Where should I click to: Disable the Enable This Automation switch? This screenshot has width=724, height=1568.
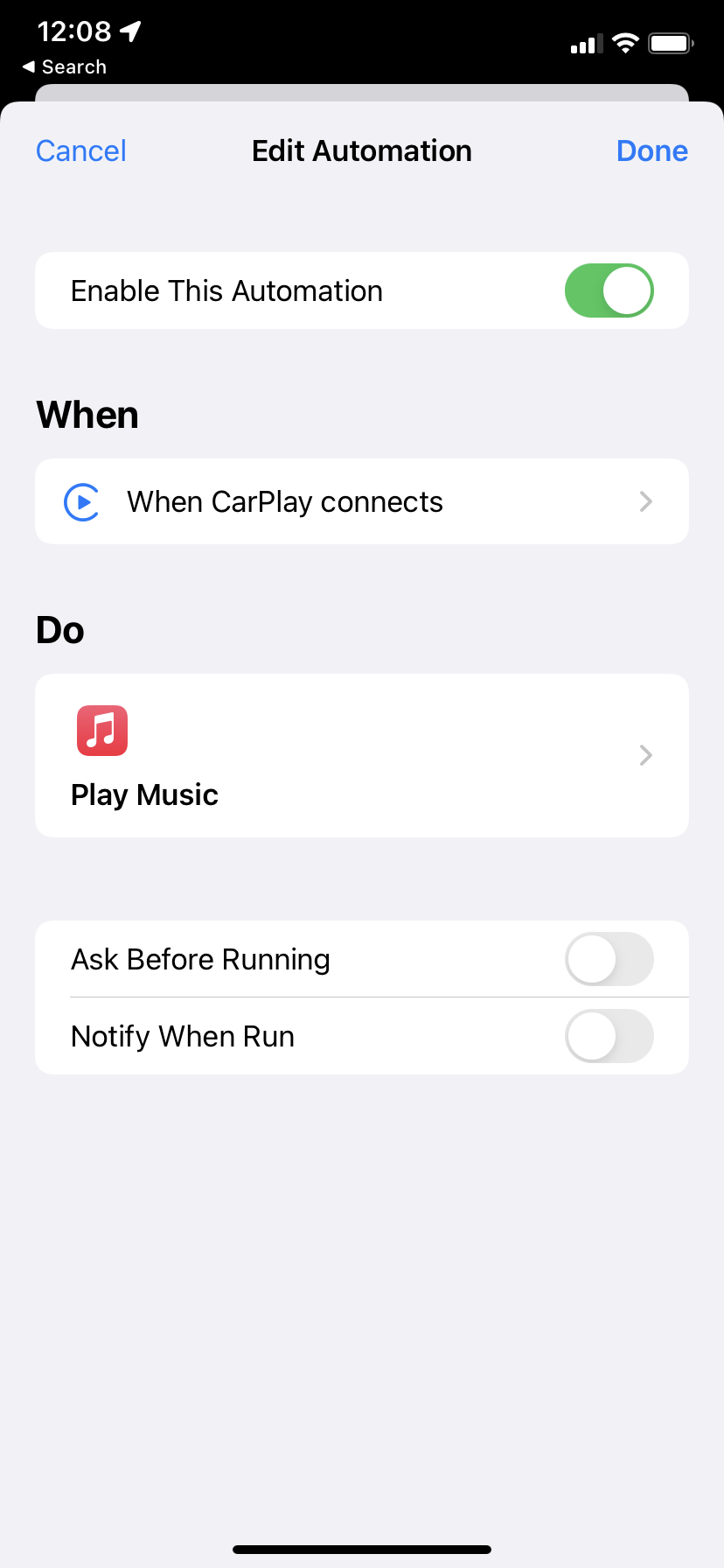(x=609, y=290)
